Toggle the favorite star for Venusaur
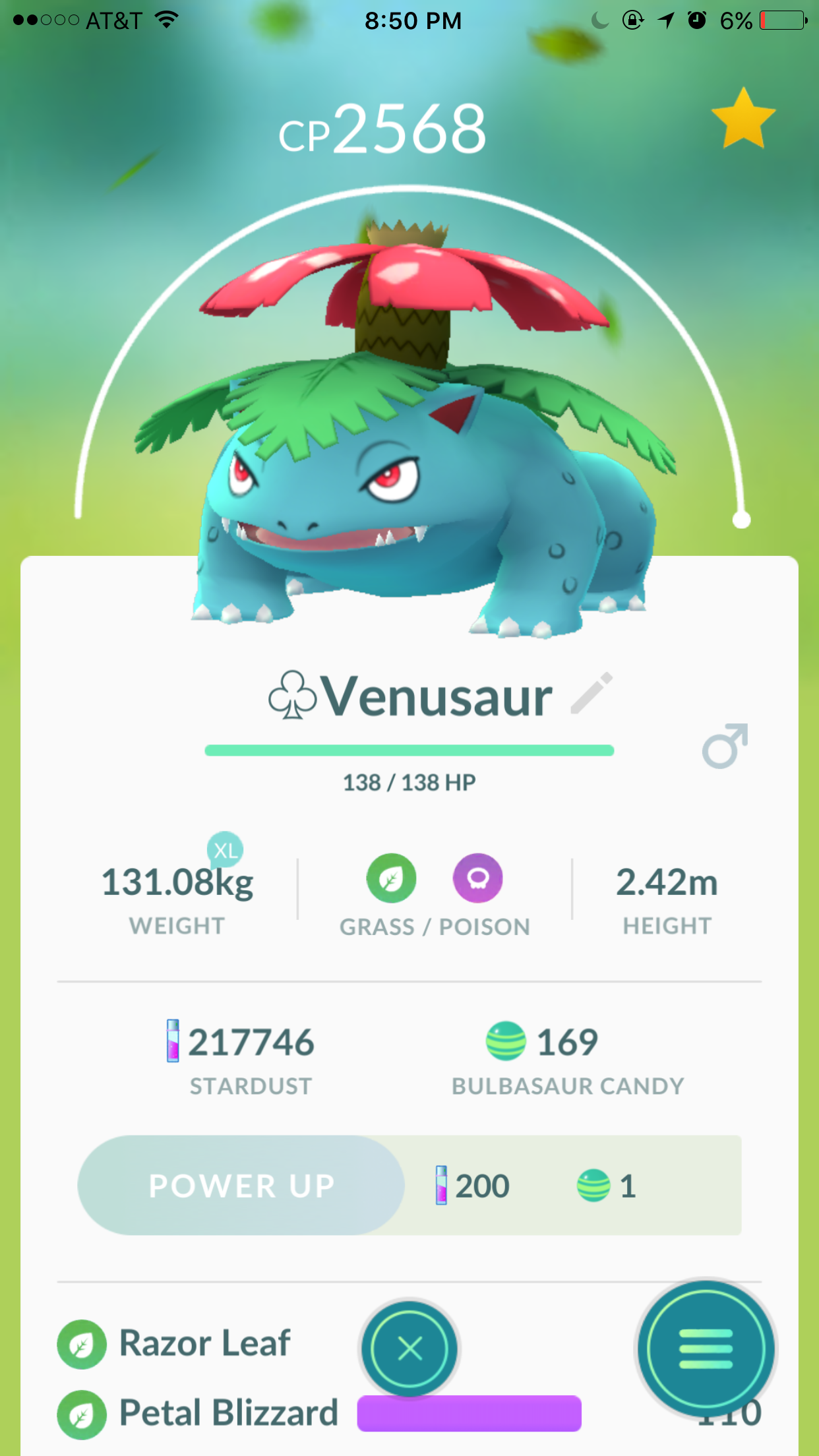Image resolution: width=819 pixels, height=1456 pixels. 743,119
